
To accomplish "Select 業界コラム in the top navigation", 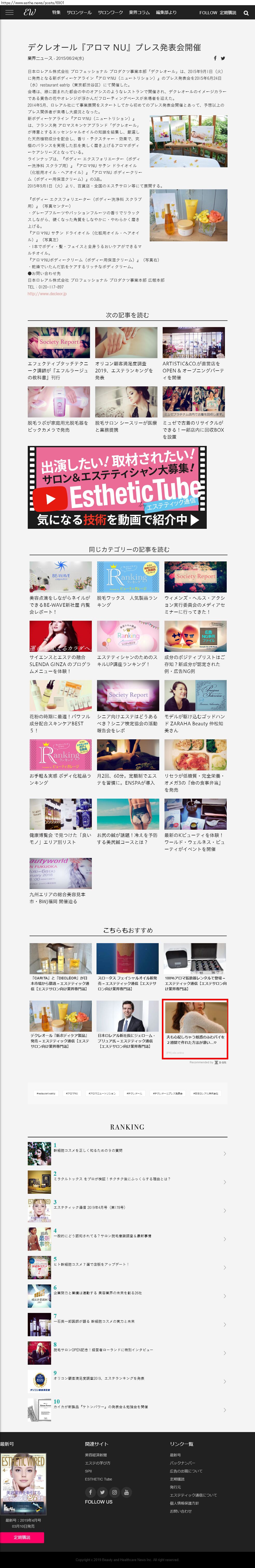I will tap(139, 12).
